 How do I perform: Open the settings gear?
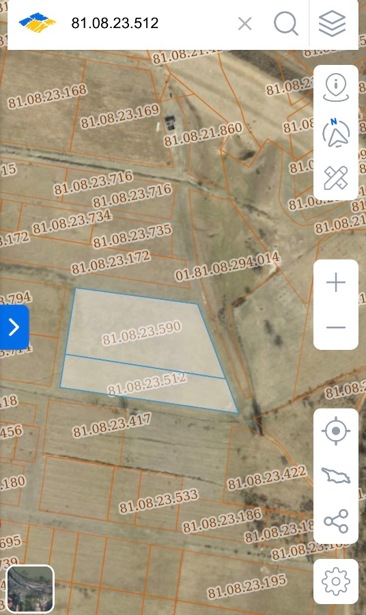[x=336, y=581]
